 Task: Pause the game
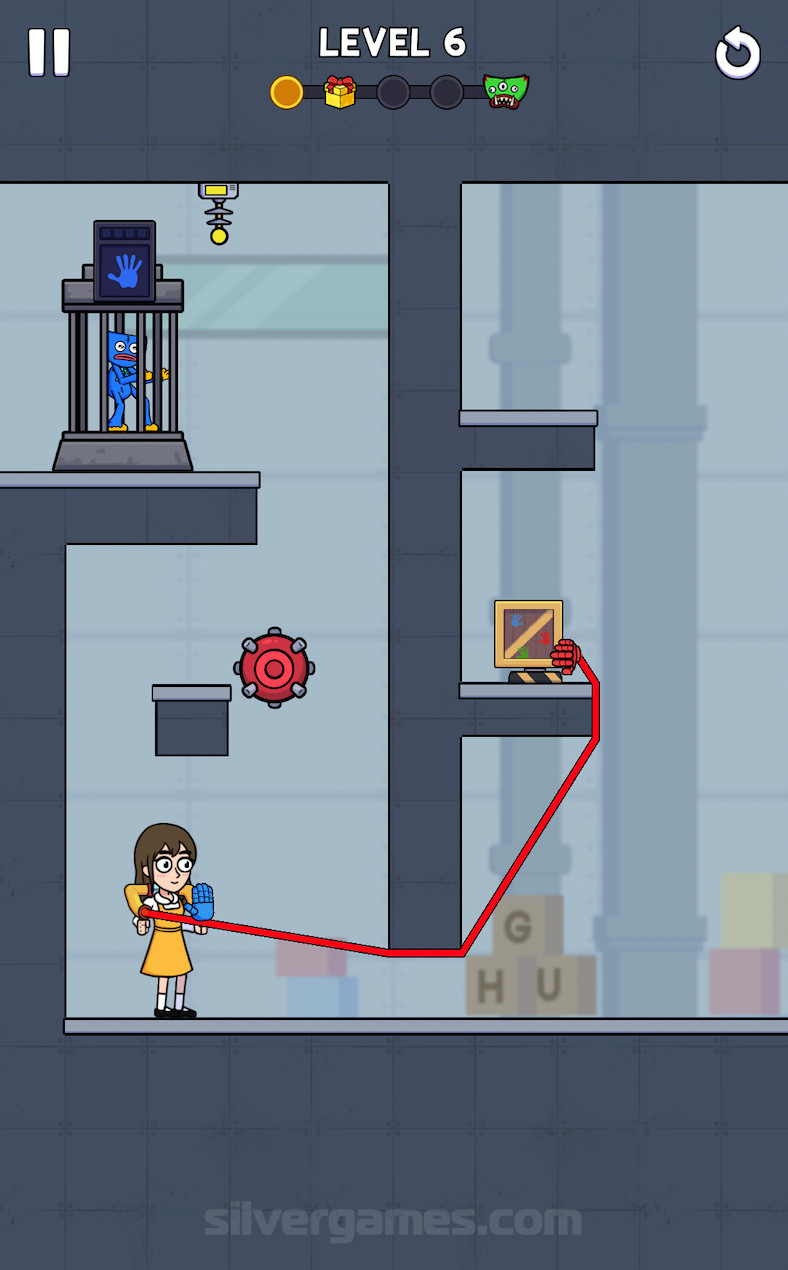click(x=49, y=52)
